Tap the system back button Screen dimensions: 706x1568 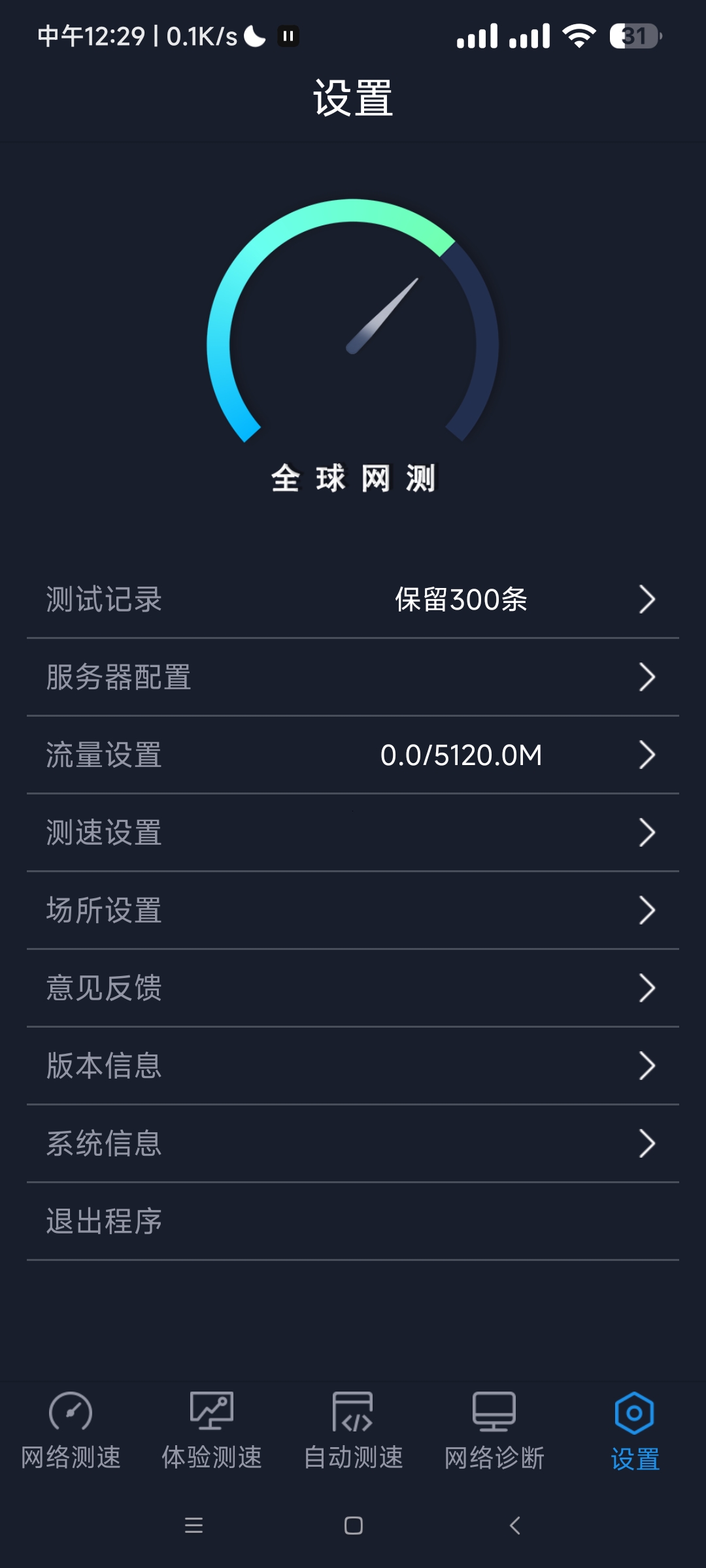514,1526
